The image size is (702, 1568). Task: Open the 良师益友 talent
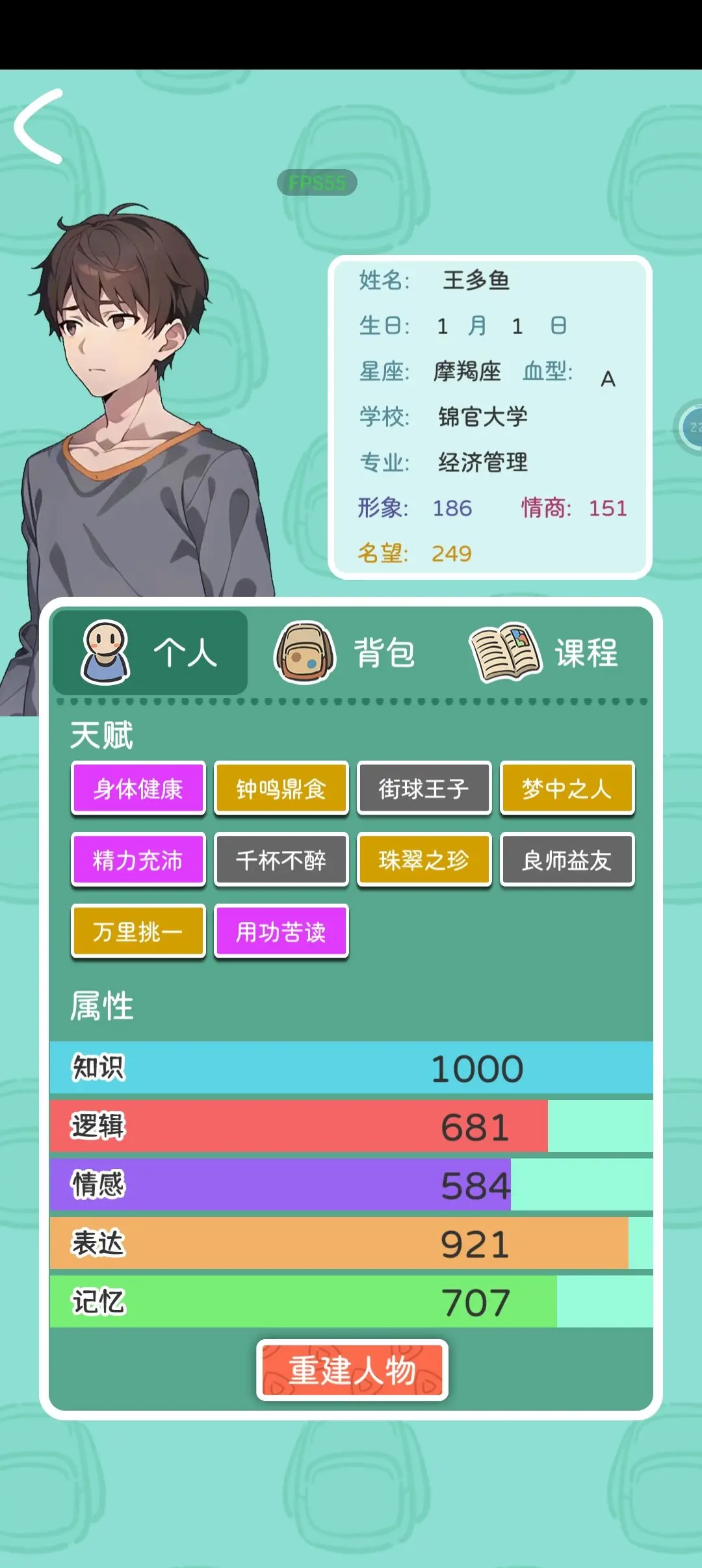[567, 860]
